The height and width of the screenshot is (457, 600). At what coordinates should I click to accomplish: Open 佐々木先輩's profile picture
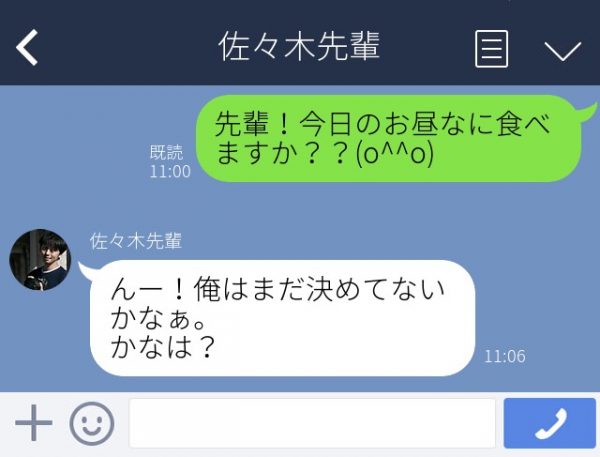[x=40, y=259]
